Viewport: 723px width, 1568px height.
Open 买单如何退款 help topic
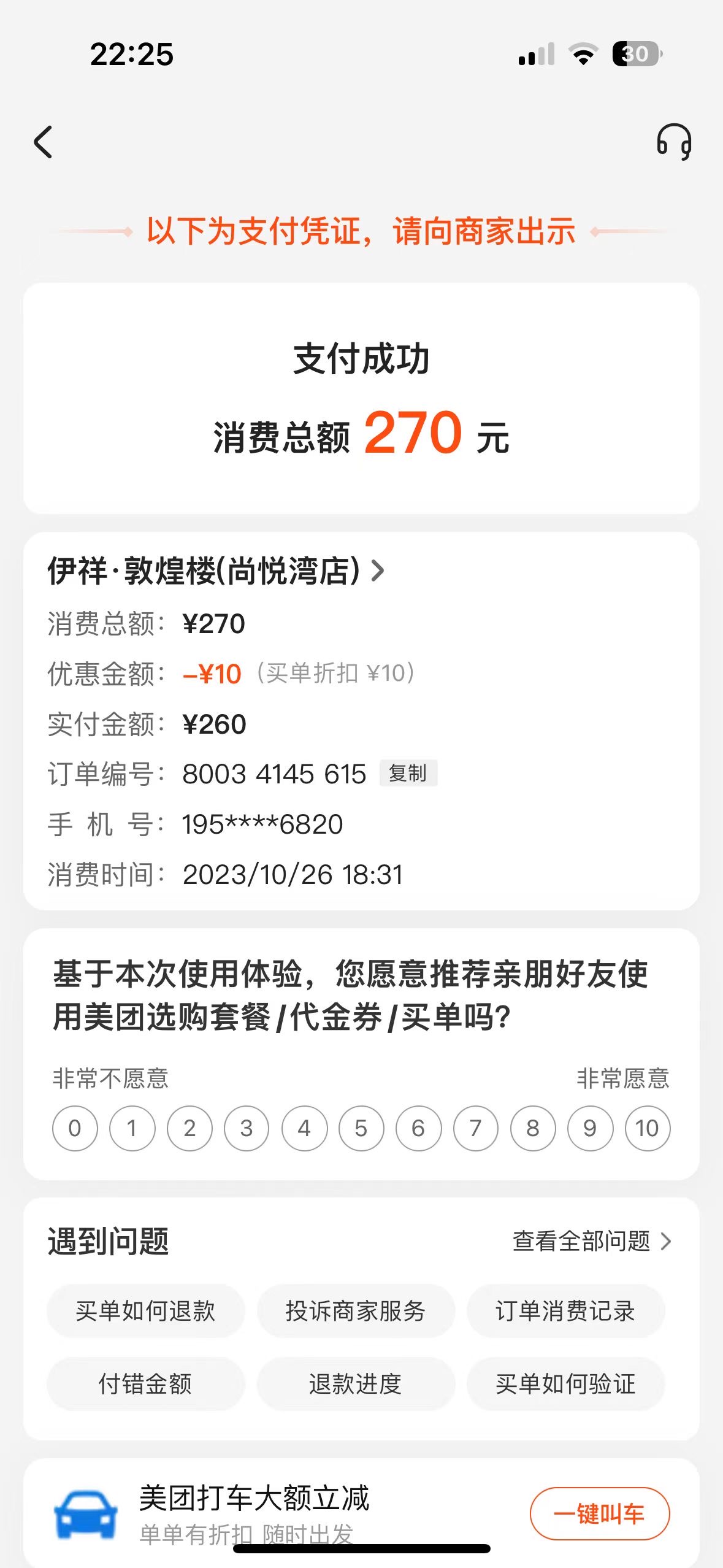click(x=146, y=1310)
